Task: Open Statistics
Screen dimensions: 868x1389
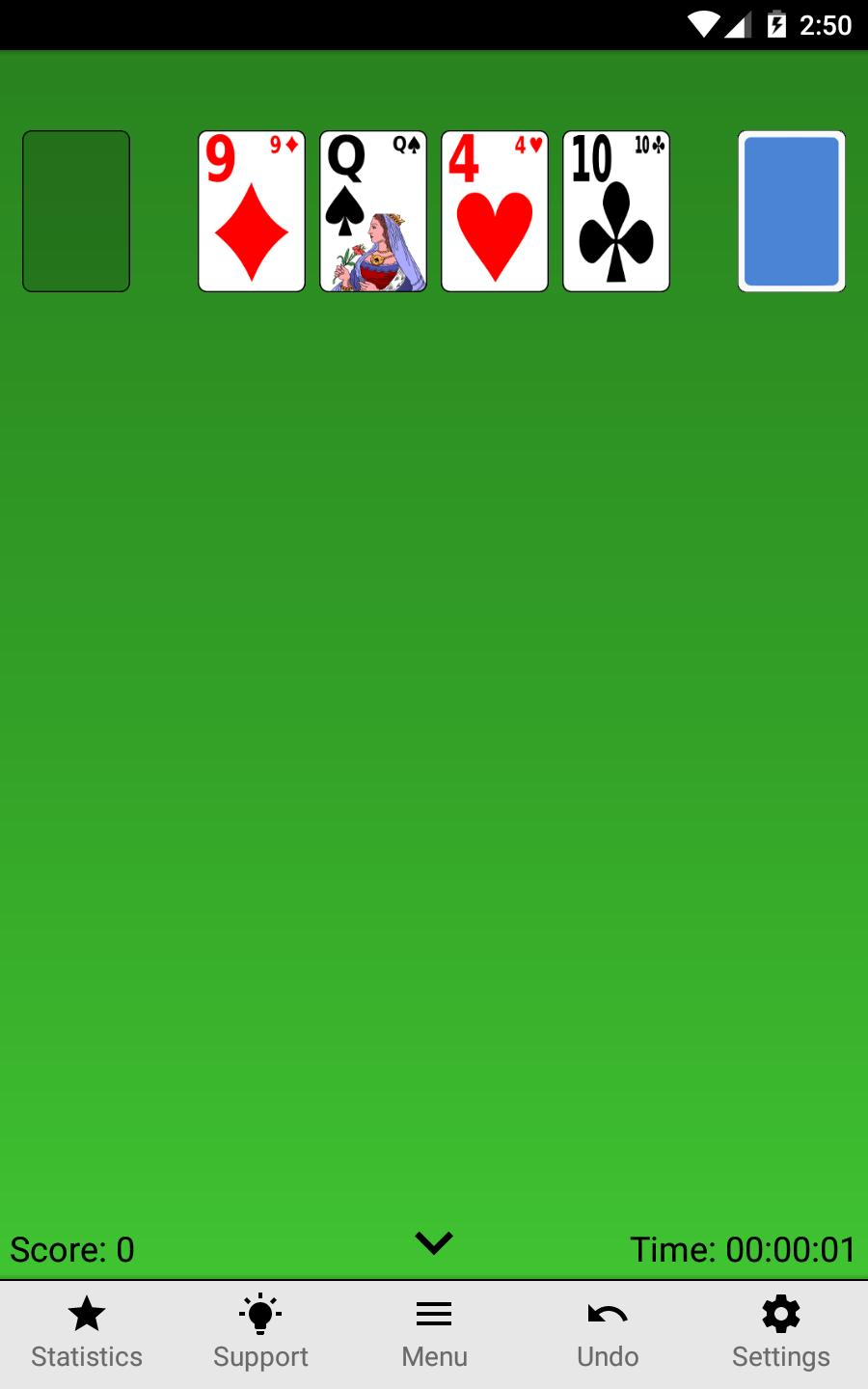Action: [x=87, y=1334]
